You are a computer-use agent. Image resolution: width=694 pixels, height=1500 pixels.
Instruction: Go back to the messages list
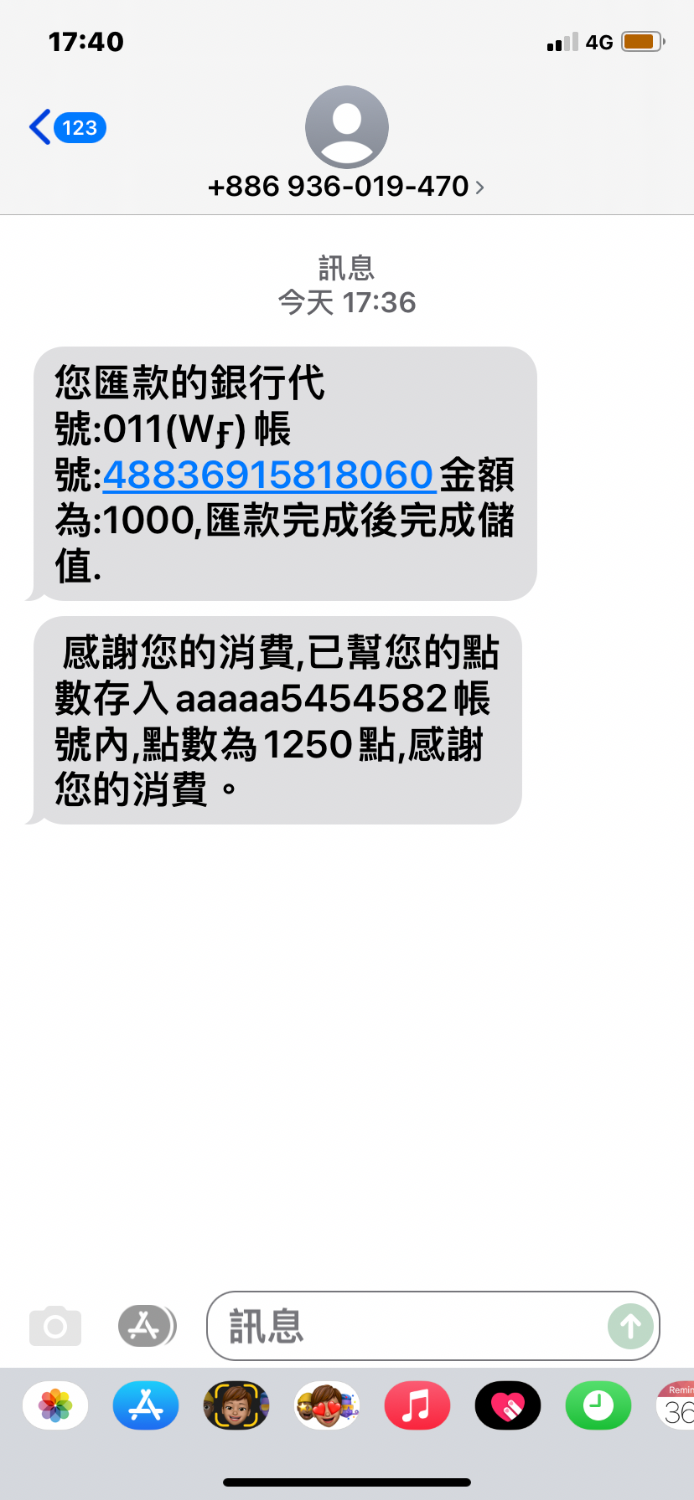[x=66, y=128]
